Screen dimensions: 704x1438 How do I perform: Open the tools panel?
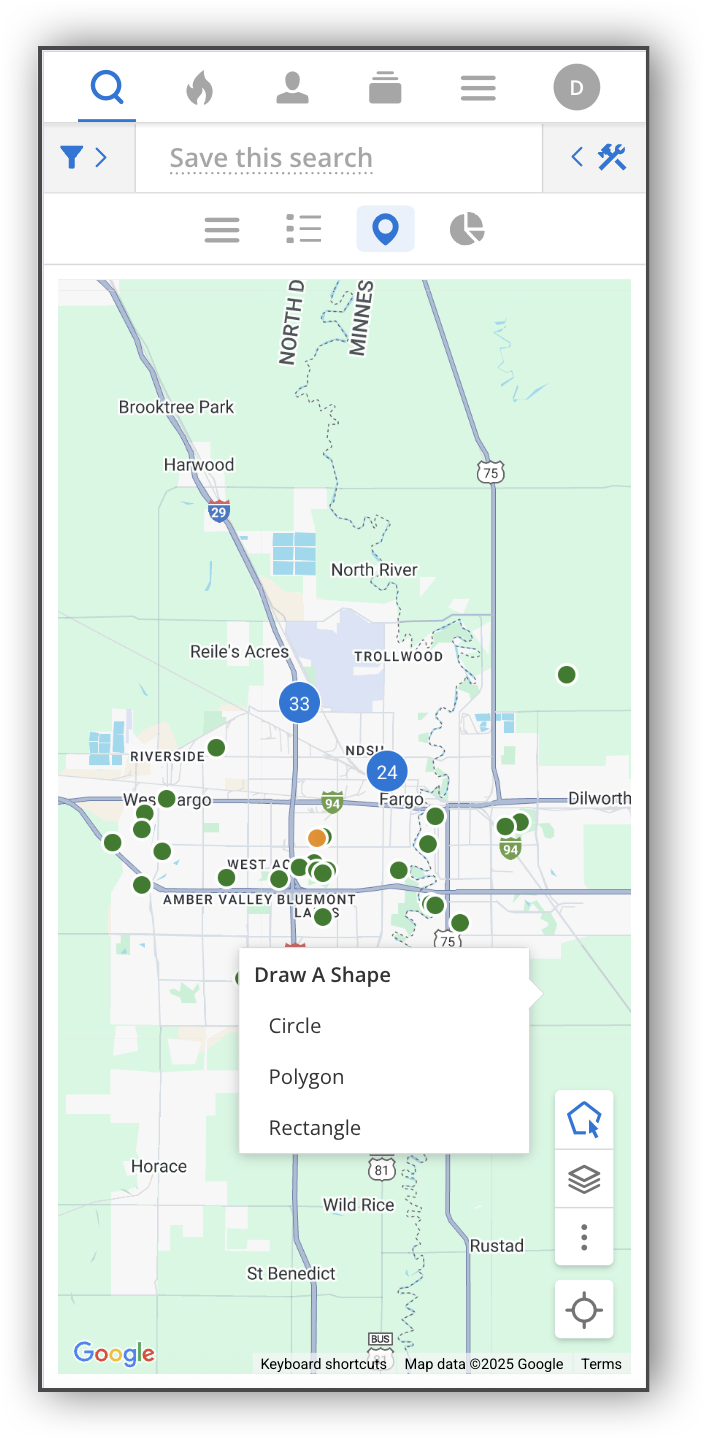[598, 158]
